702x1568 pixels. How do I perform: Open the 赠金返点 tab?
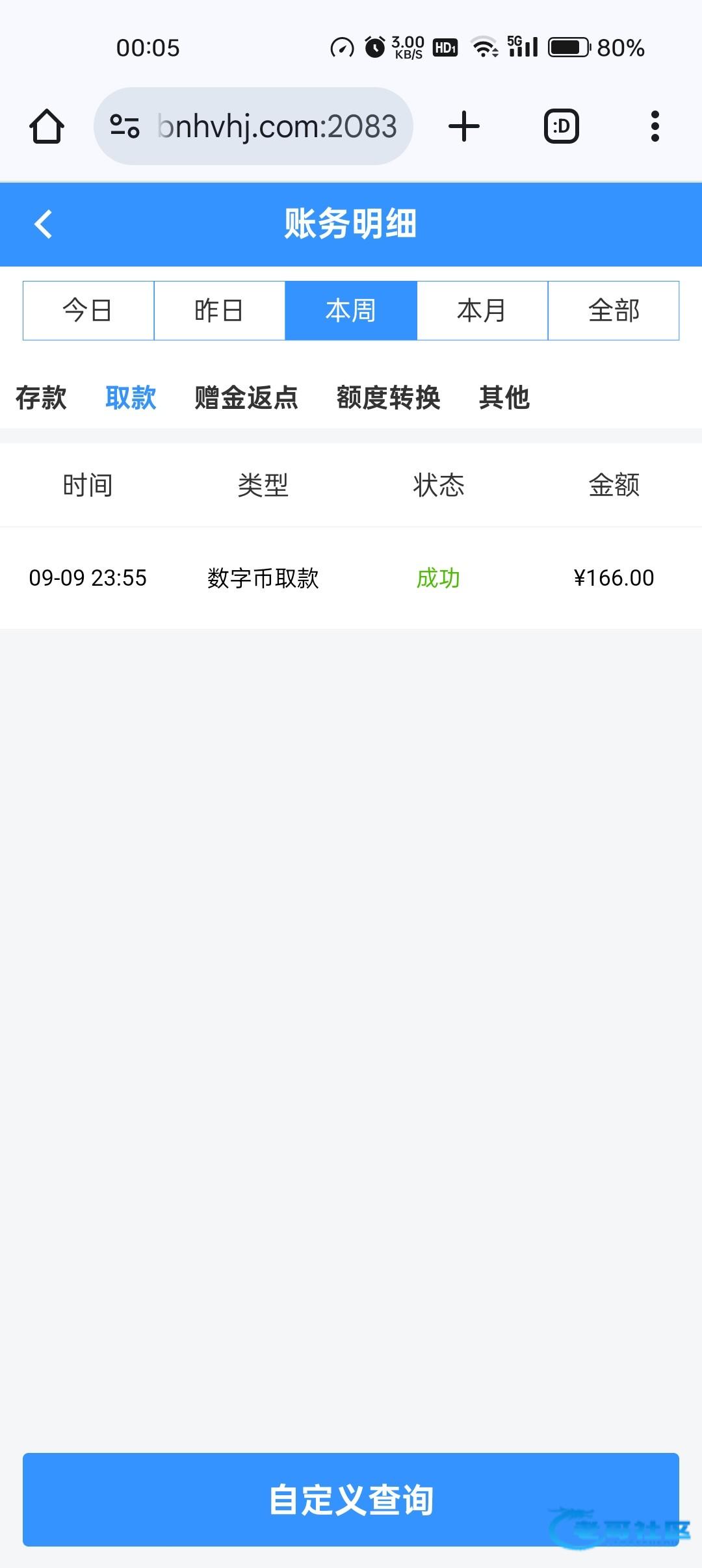coord(246,398)
